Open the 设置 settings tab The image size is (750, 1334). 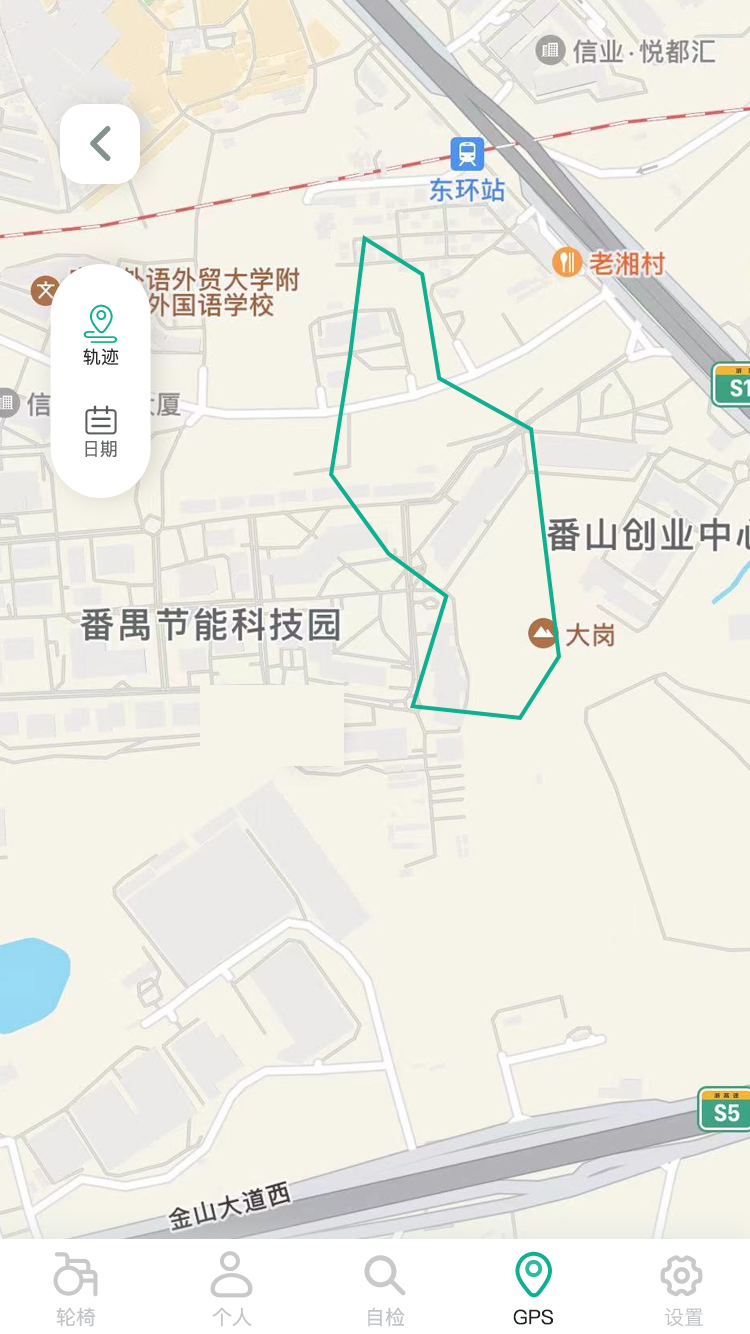tap(683, 1287)
